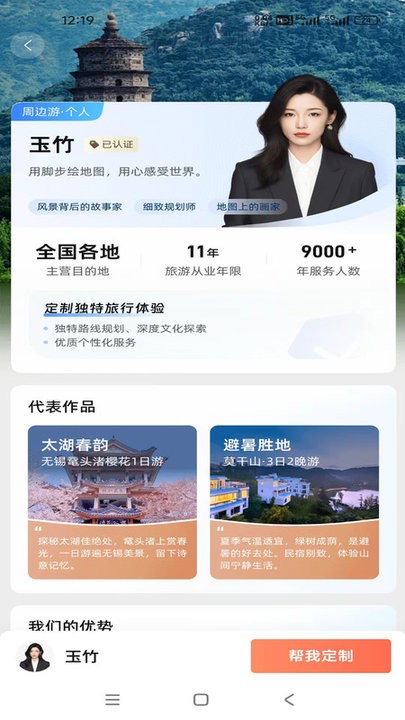
Task: Open the 太湖春韵 trip card
Action: pyautogui.click(x=112, y=502)
